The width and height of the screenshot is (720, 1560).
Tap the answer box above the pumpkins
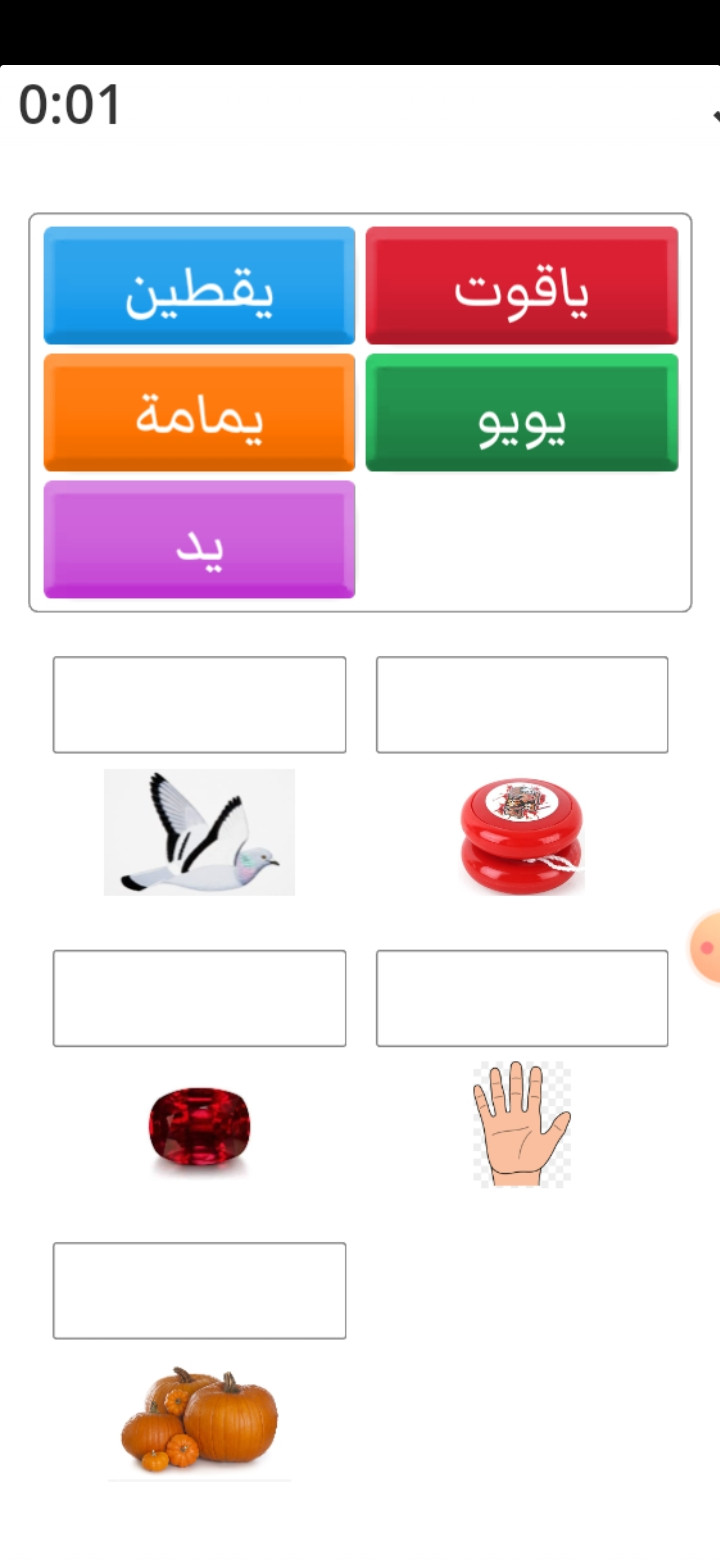(x=199, y=1291)
